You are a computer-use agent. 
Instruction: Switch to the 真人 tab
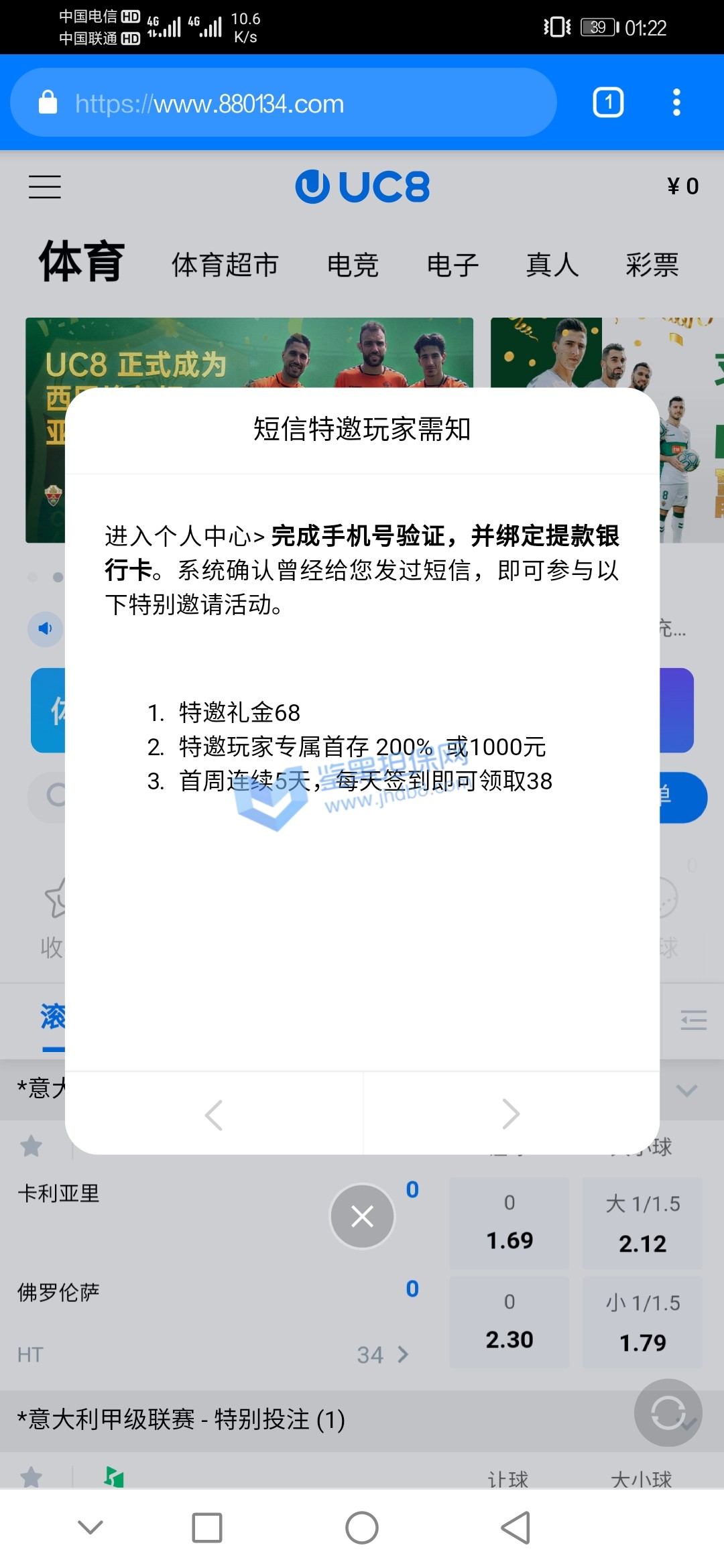(x=552, y=265)
